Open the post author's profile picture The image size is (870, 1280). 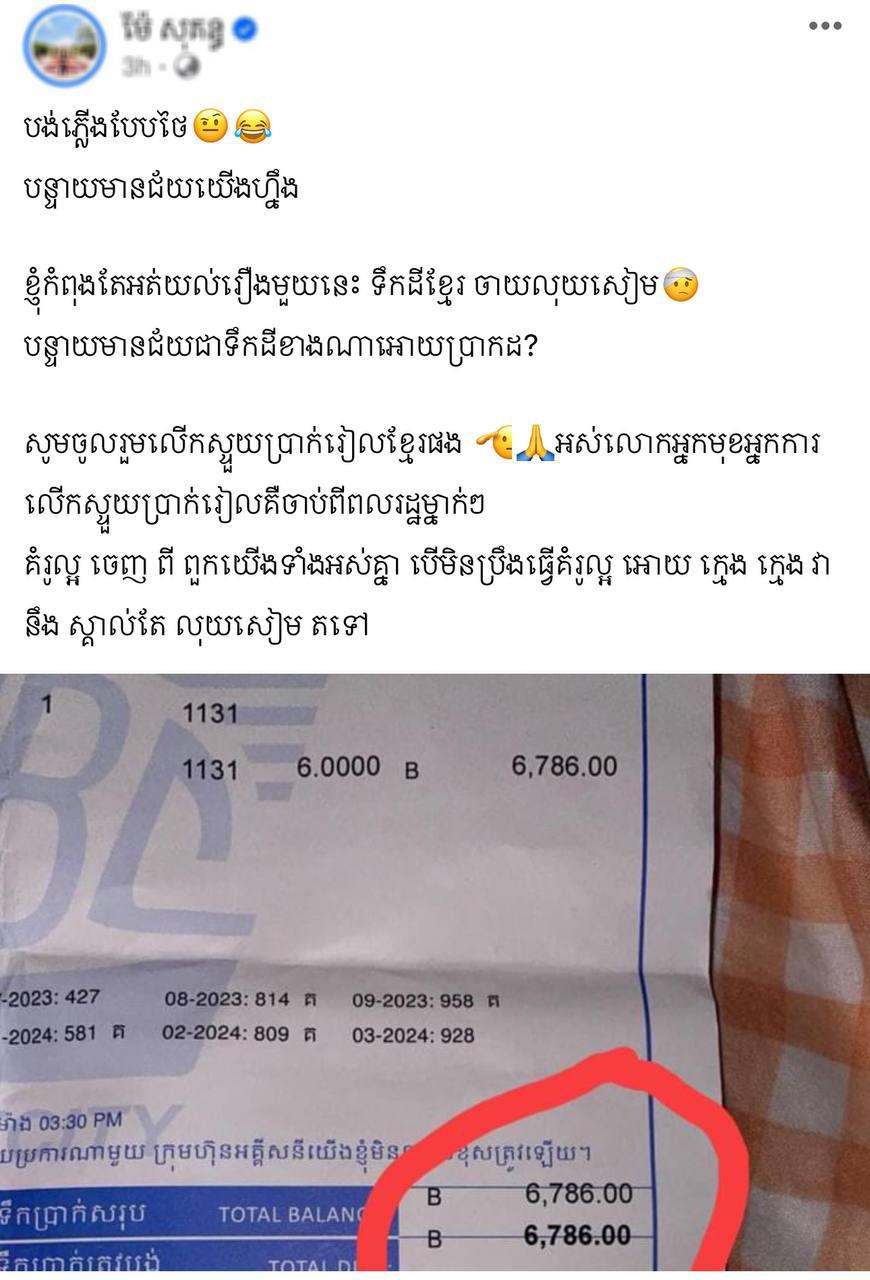point(64,46)
